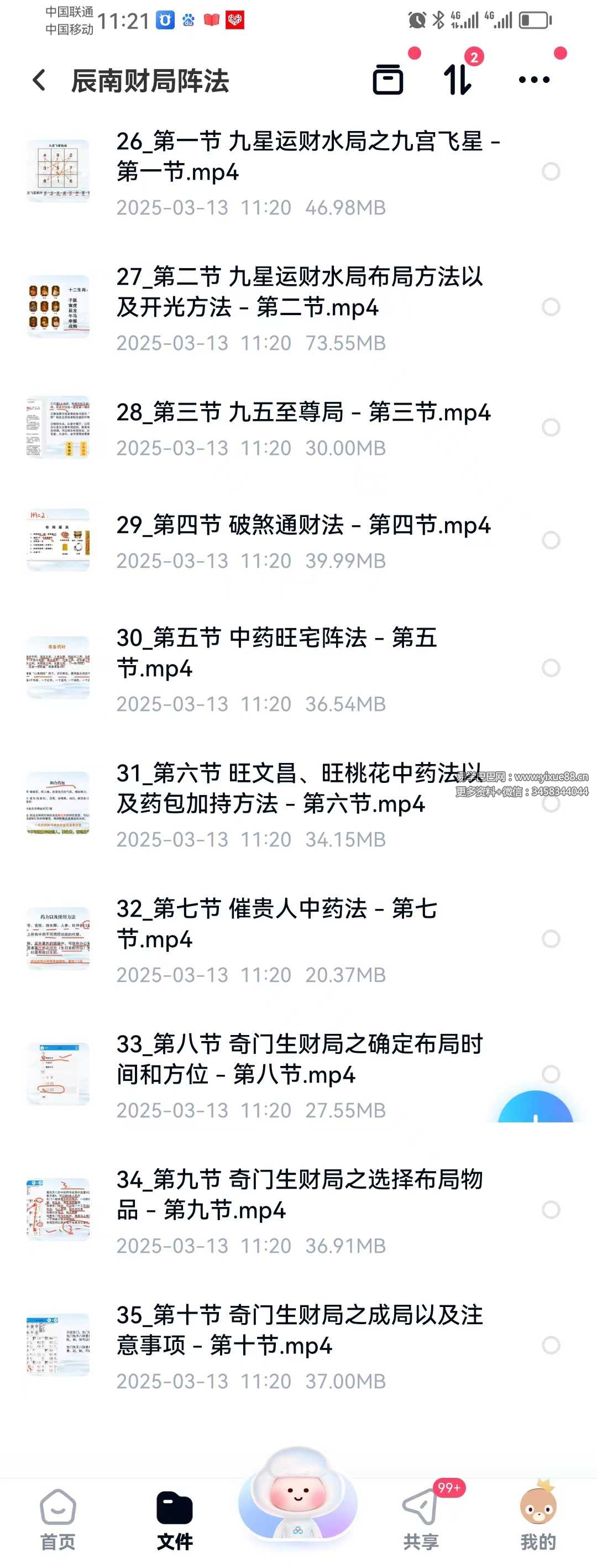This screenshot has width=597, height=1568.
Task: Select the circle for 34_第九节 file
Action: [550, 1210]
